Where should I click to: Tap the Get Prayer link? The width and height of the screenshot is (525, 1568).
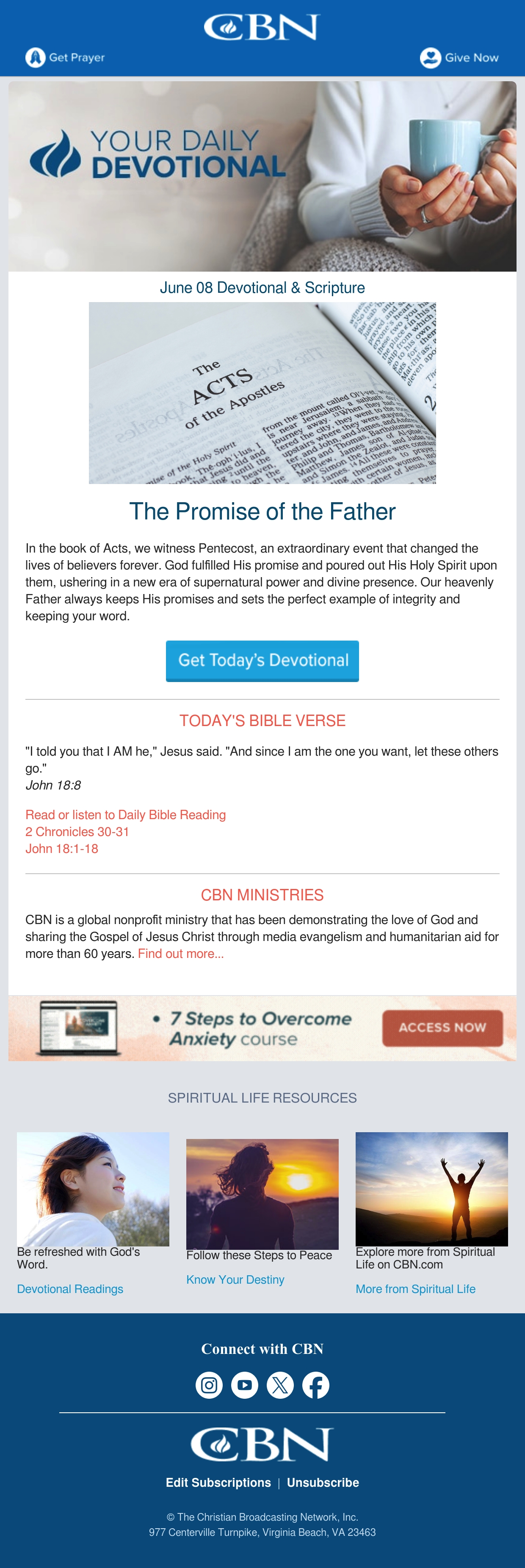(65, 58)
